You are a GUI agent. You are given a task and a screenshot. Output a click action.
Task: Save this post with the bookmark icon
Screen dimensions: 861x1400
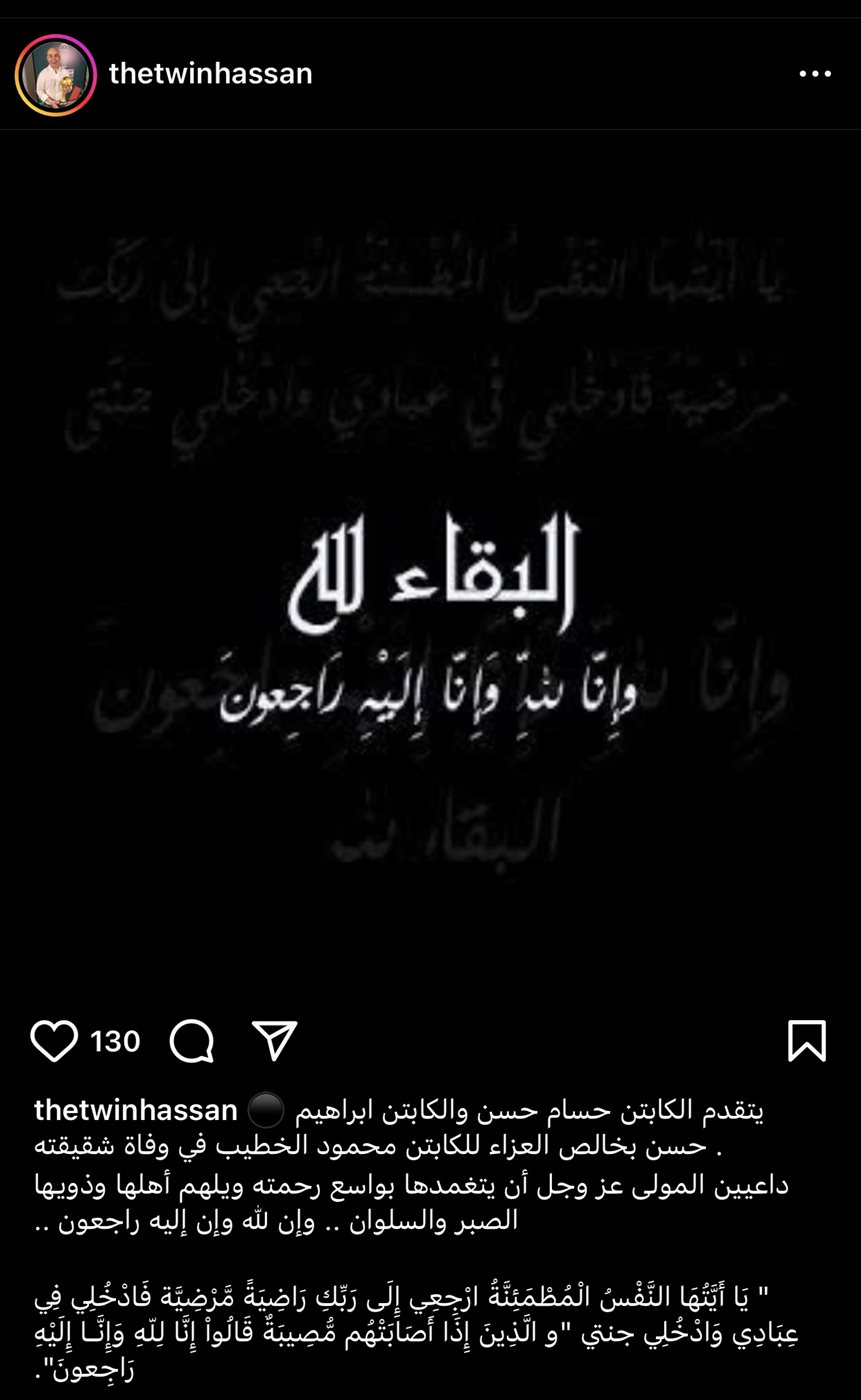(x=806, y=1041)
